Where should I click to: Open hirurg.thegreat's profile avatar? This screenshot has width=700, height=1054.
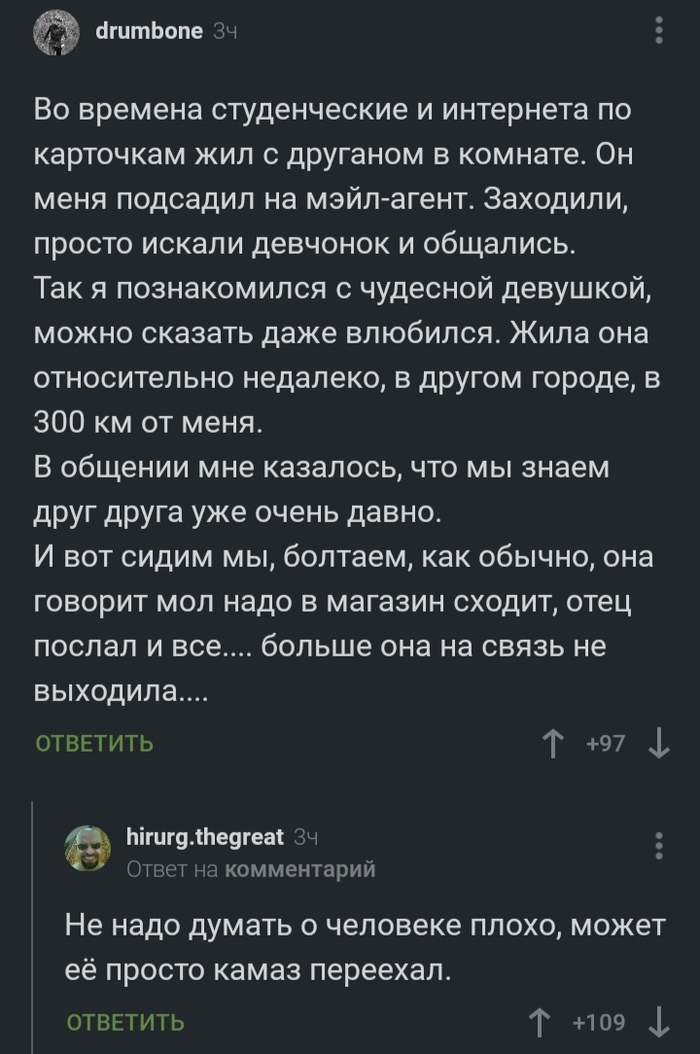click(89, 848)
